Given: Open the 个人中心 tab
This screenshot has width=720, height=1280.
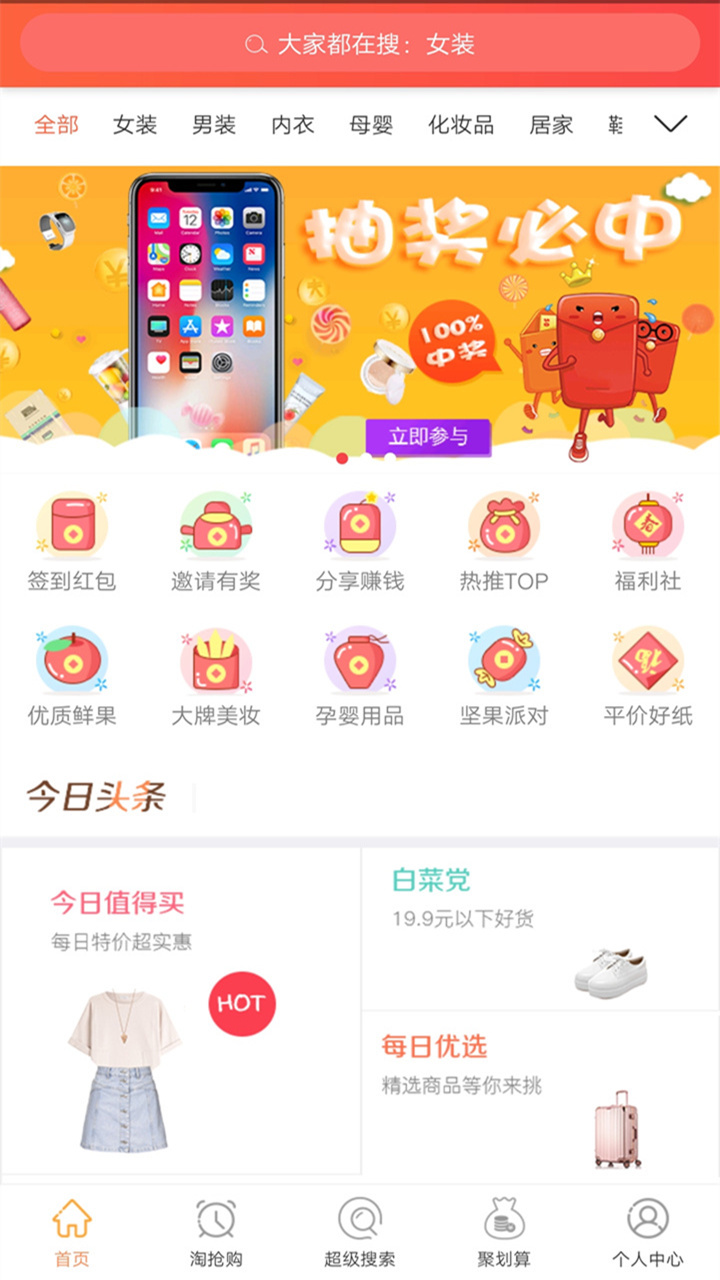Looking at the screenshot, I should tap(648, 1232).
